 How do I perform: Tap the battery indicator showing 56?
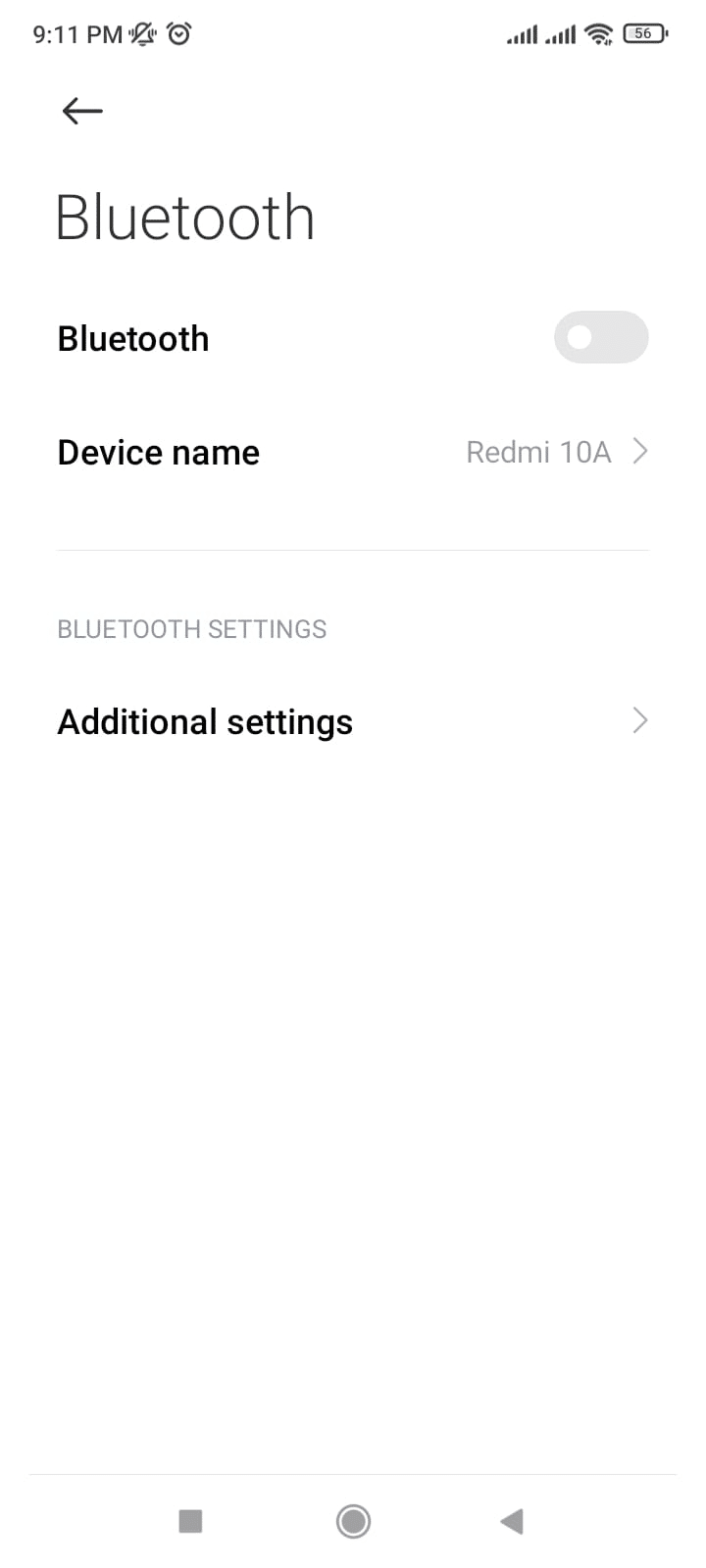[x=644, y=33]
